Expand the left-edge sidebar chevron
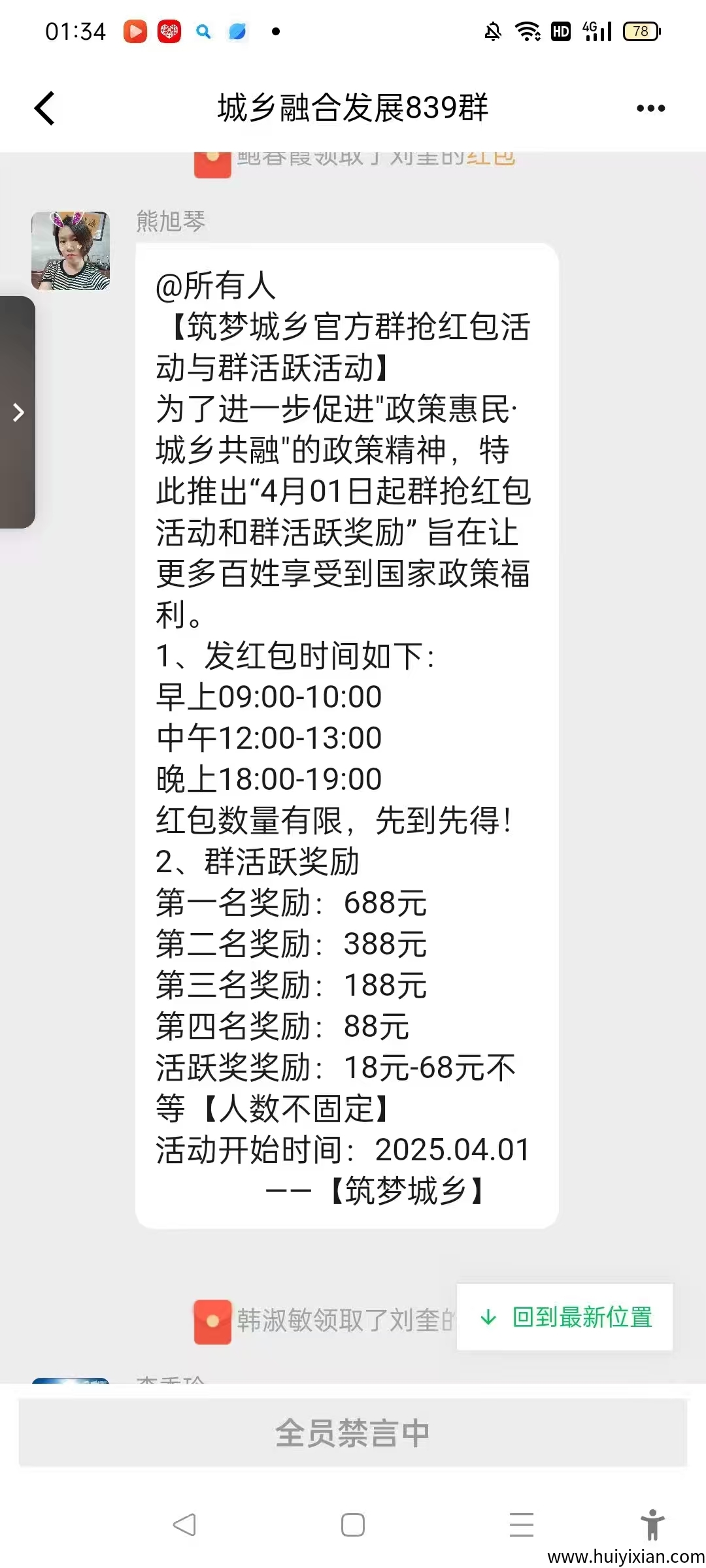This screenshot has height=1568, width=706. (x=18, y=413)
